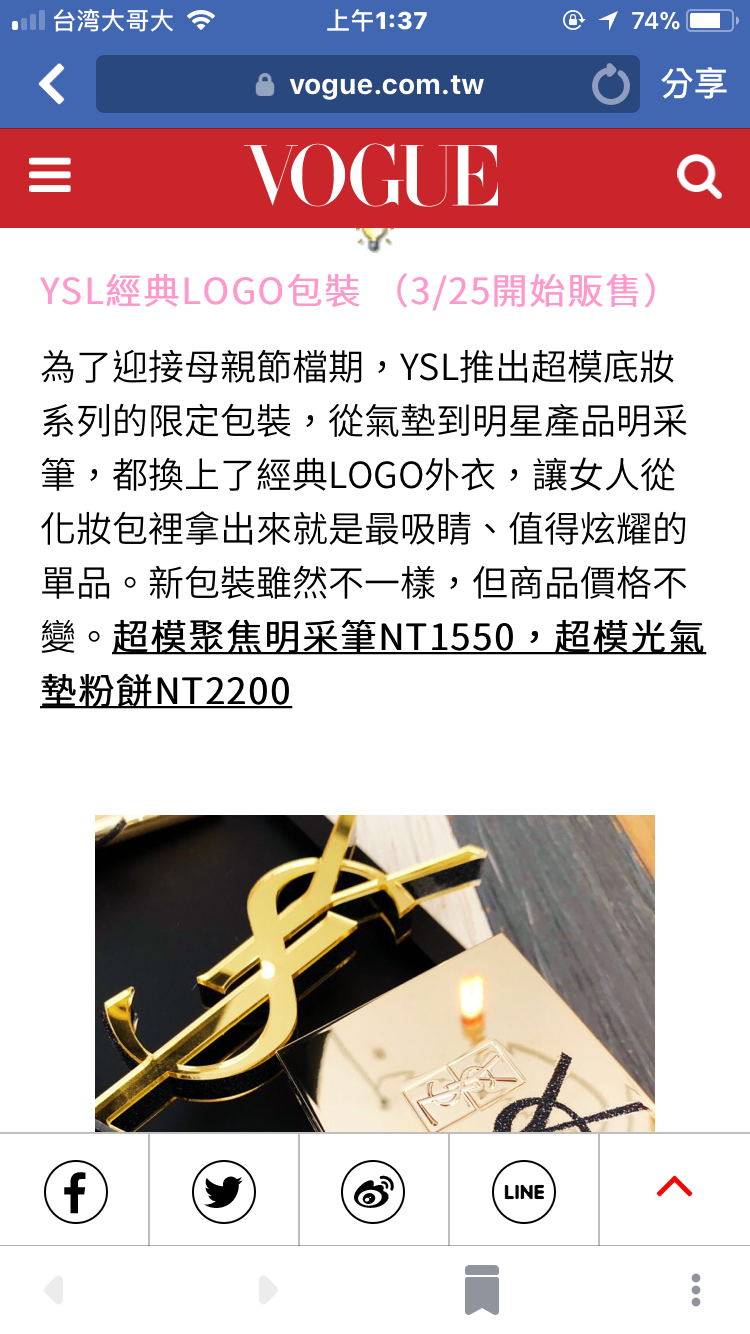Share the article on Twitter
This screenshot has height=1334, width=750.
224,1191
